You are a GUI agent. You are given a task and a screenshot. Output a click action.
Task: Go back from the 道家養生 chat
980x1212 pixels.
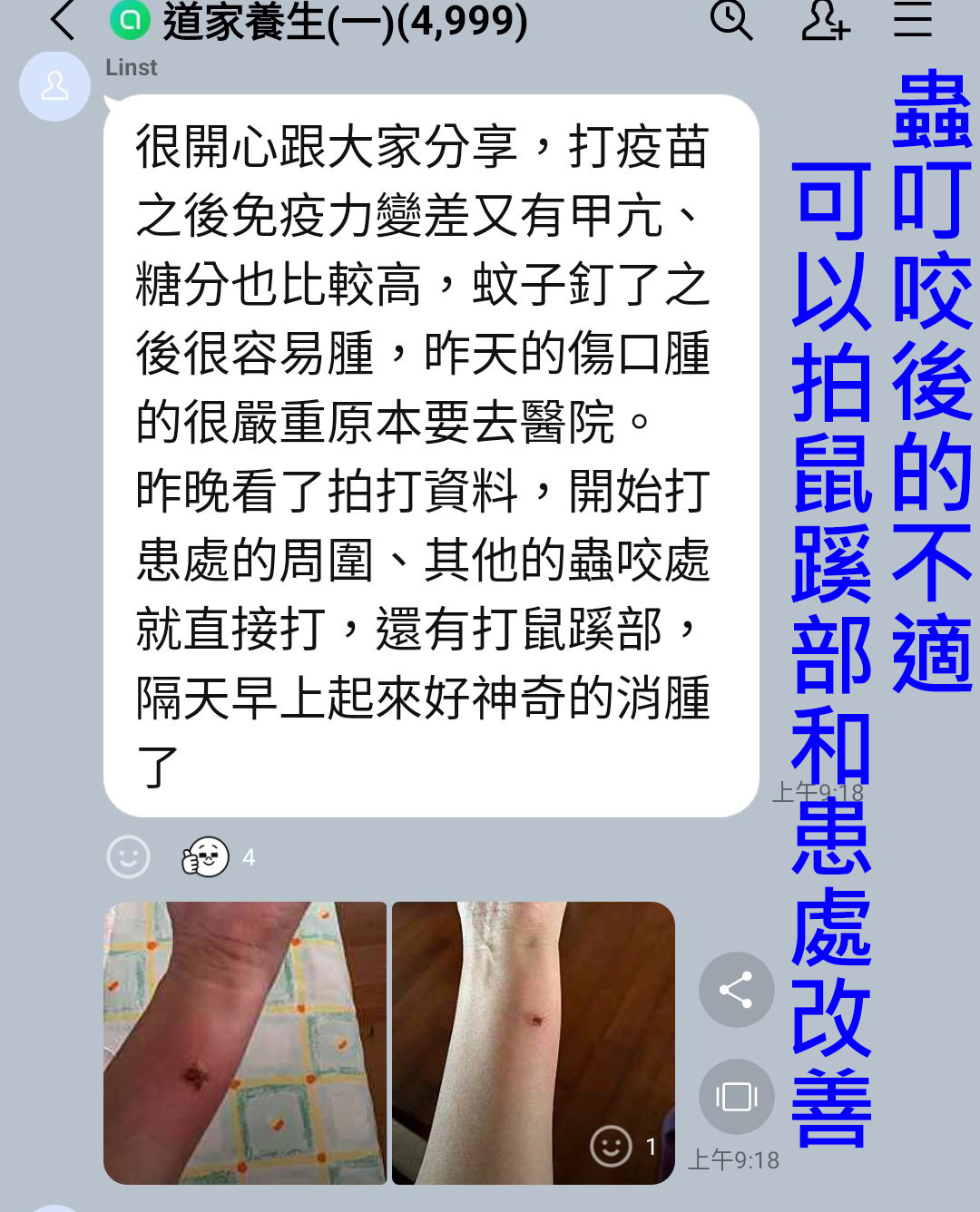[x=62, y=20]
